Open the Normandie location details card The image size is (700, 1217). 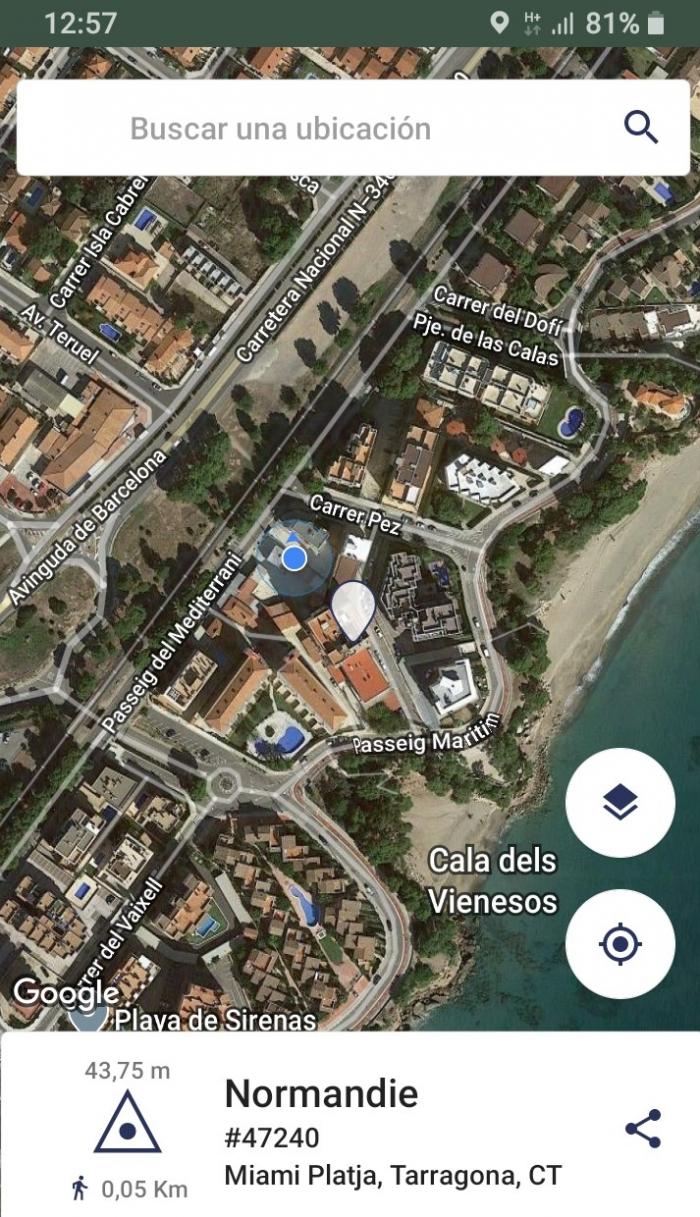tap(350, 1124)
